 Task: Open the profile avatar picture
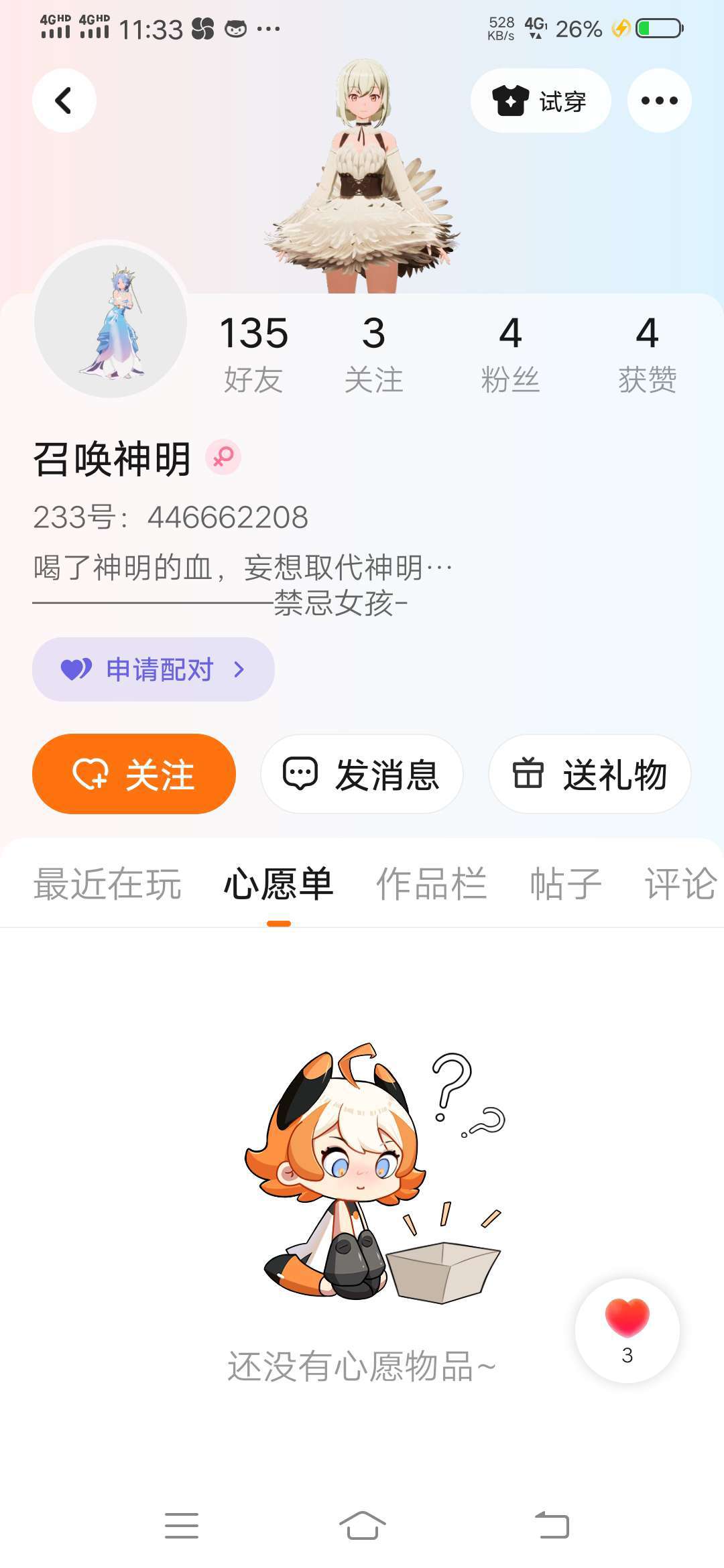(x=111, y=320)
